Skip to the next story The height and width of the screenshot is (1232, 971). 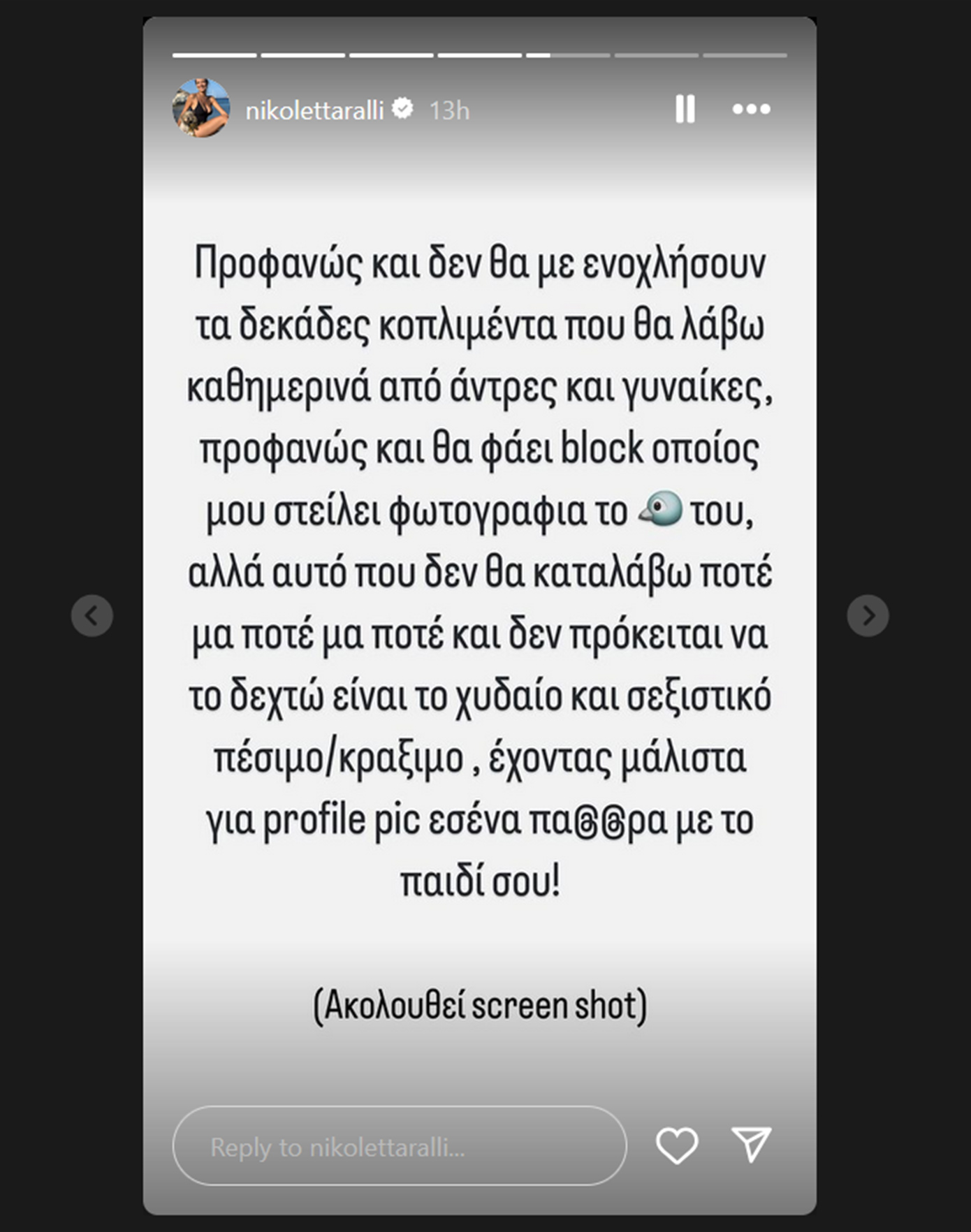pos(868,615)
